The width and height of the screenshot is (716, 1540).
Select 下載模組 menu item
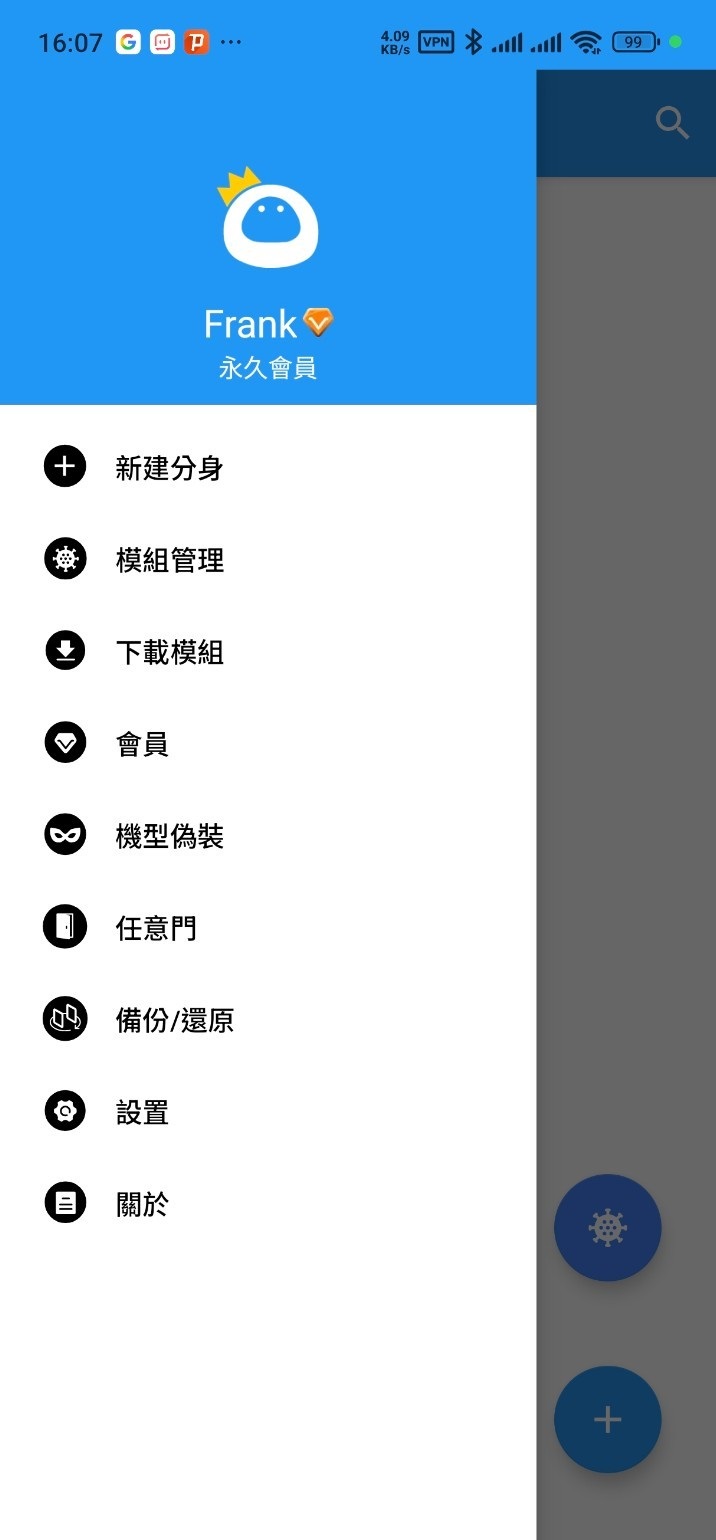pos(169,652)
